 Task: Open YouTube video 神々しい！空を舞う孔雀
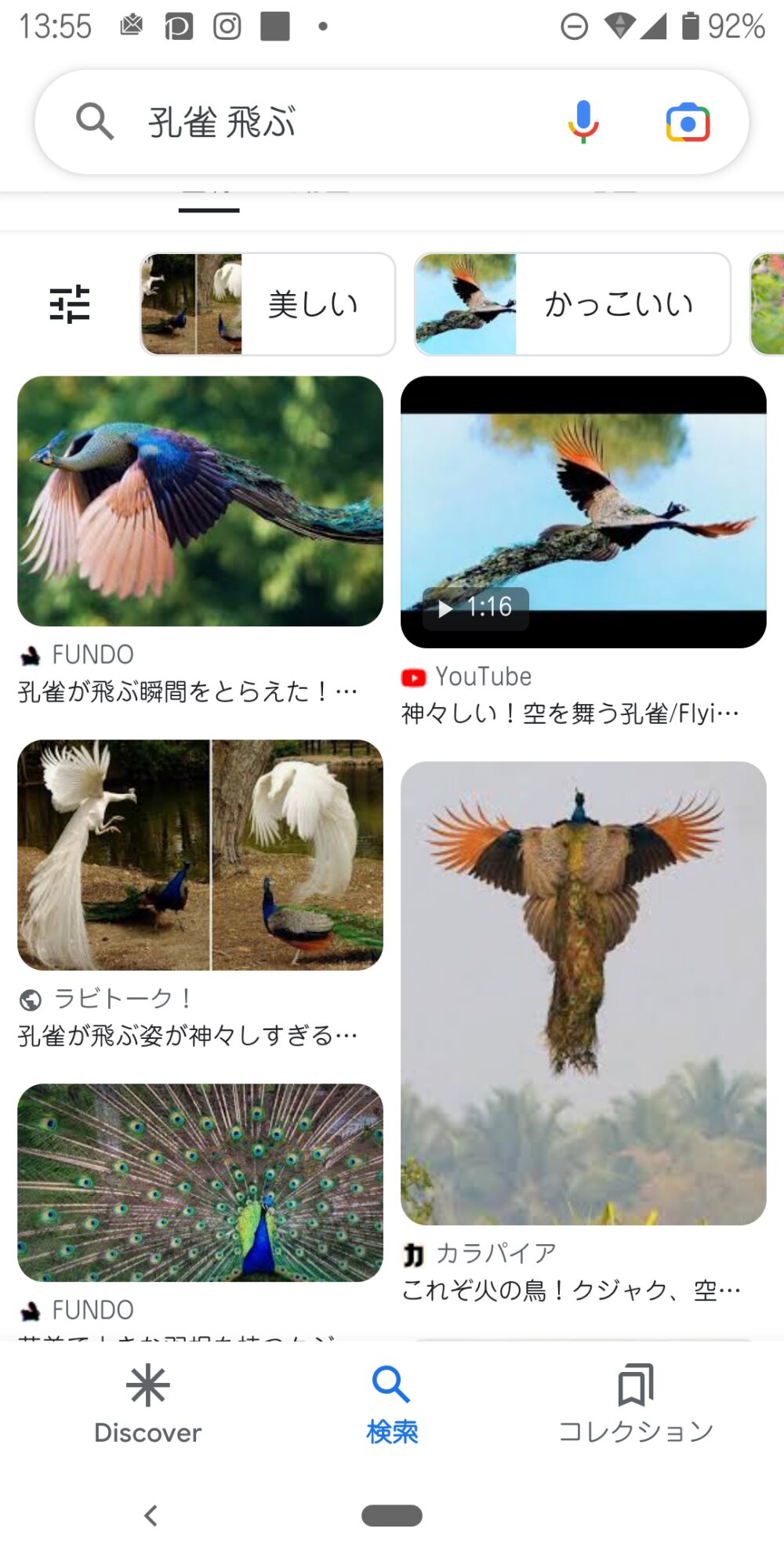pos(583,511)
